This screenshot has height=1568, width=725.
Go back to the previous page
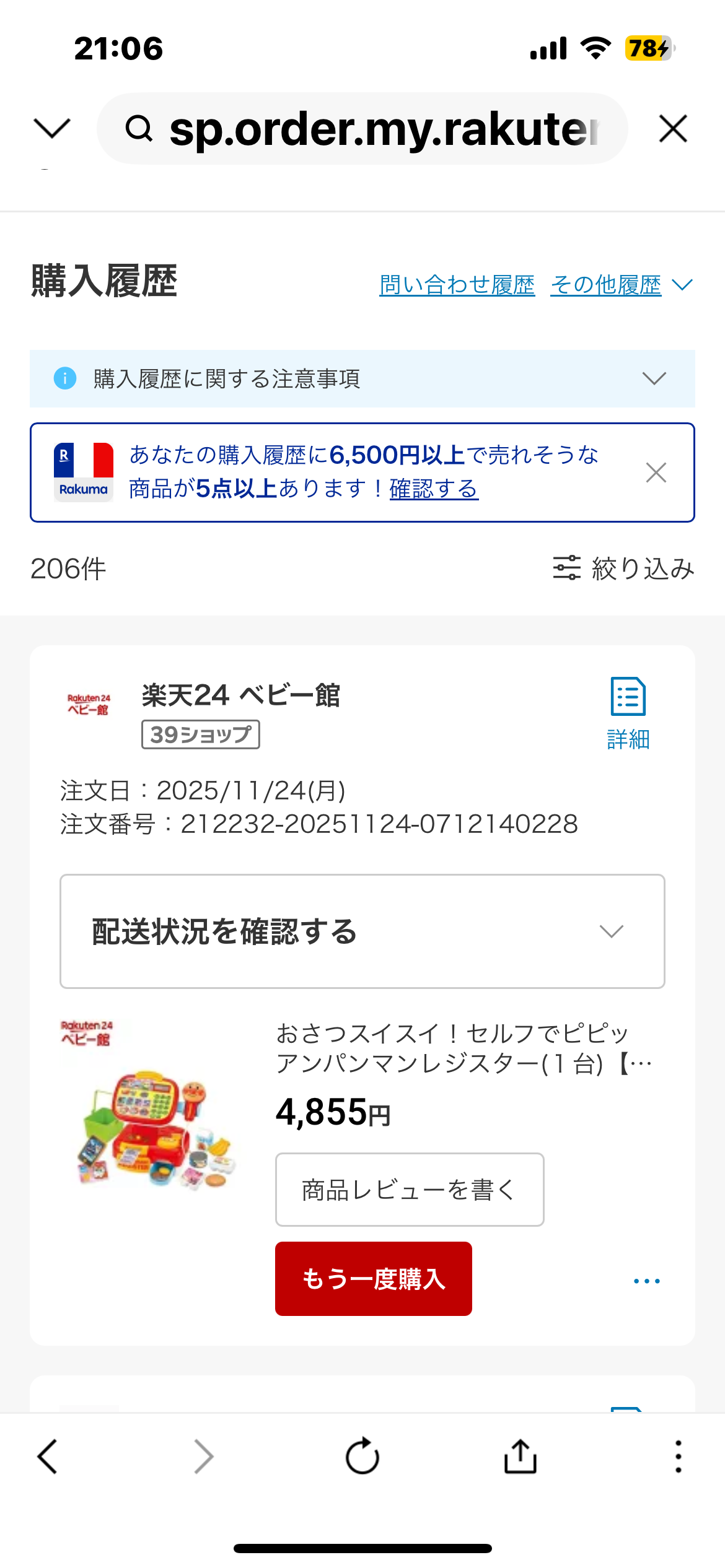click(x=48, y=1456)
